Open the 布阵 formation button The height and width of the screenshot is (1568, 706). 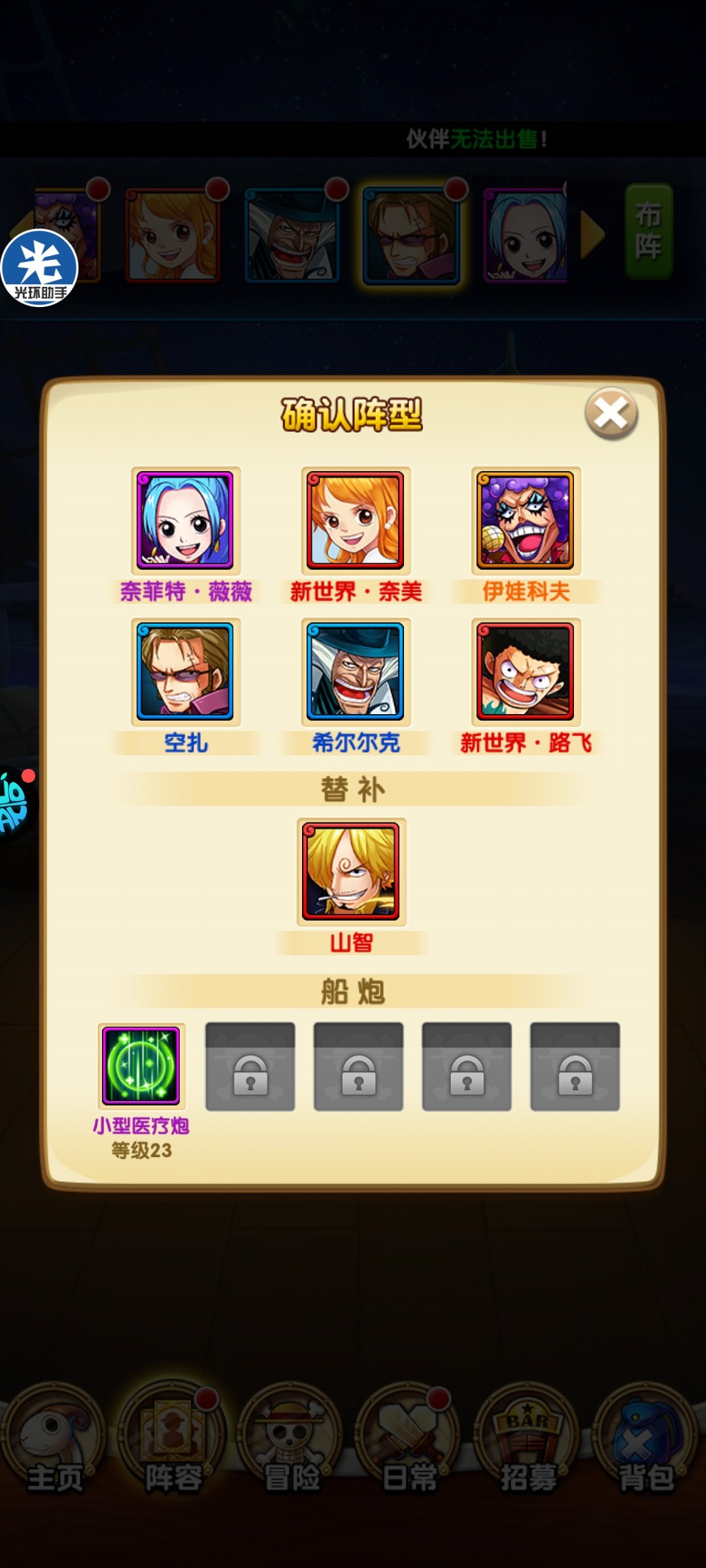coord(648,232)
